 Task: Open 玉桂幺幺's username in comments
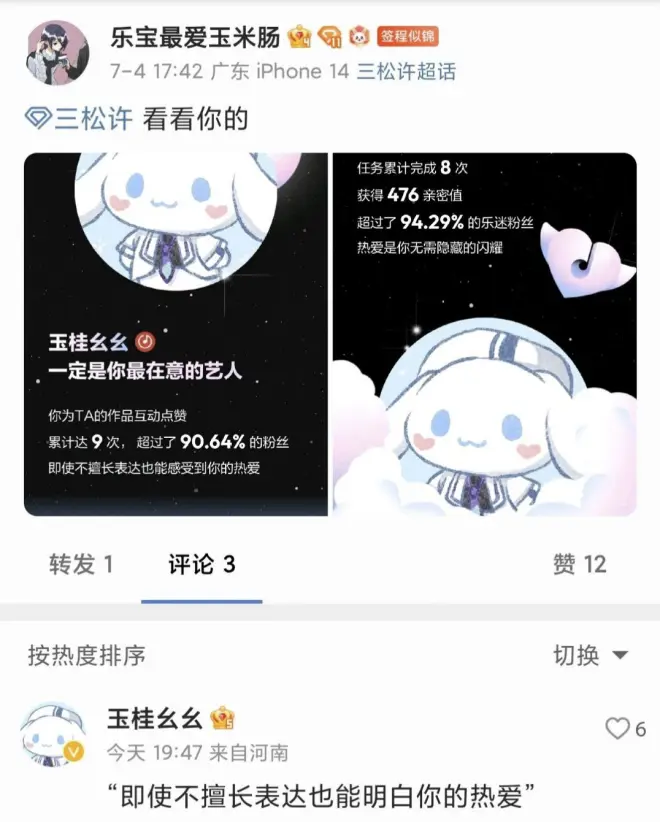156,718
